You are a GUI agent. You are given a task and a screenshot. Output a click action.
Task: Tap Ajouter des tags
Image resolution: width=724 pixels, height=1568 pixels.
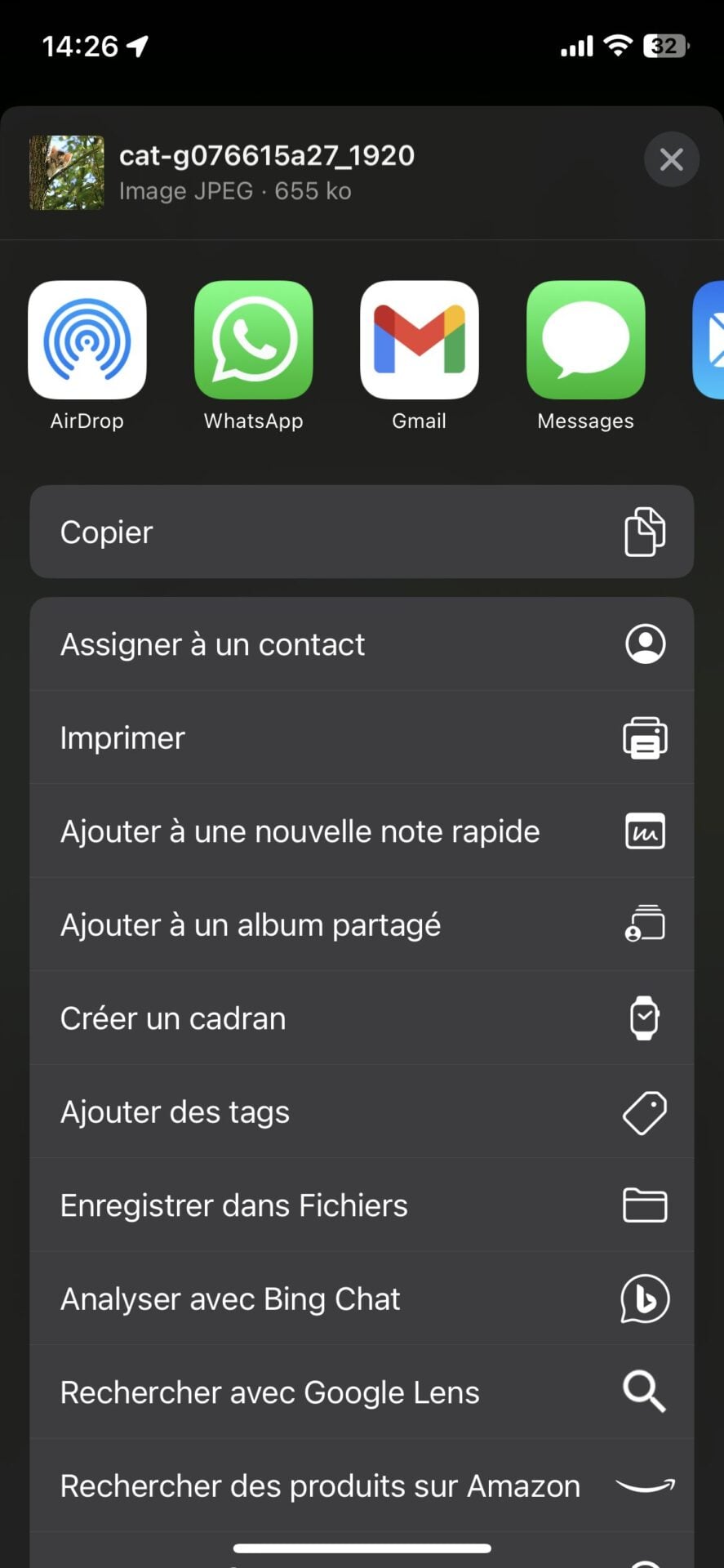coord(362,1112)
